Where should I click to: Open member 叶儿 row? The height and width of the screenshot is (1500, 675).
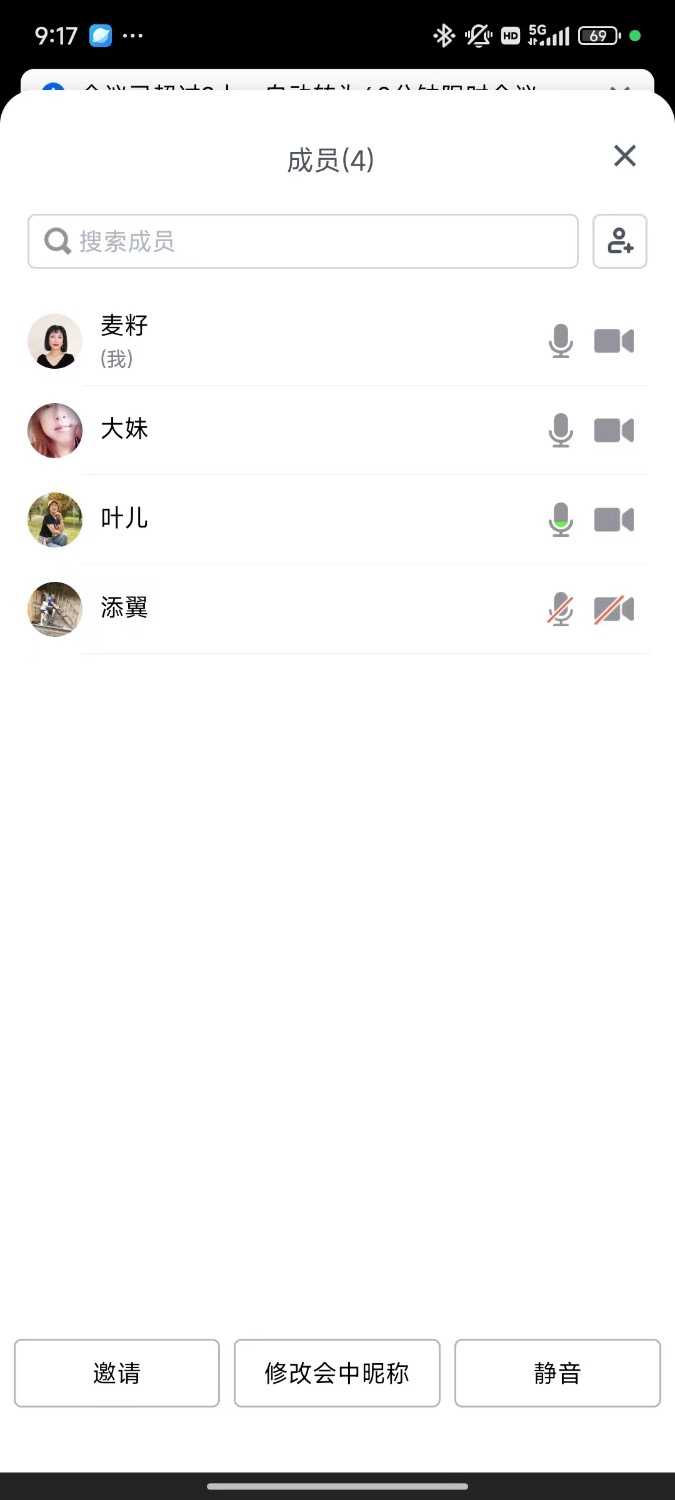(300, 519)
